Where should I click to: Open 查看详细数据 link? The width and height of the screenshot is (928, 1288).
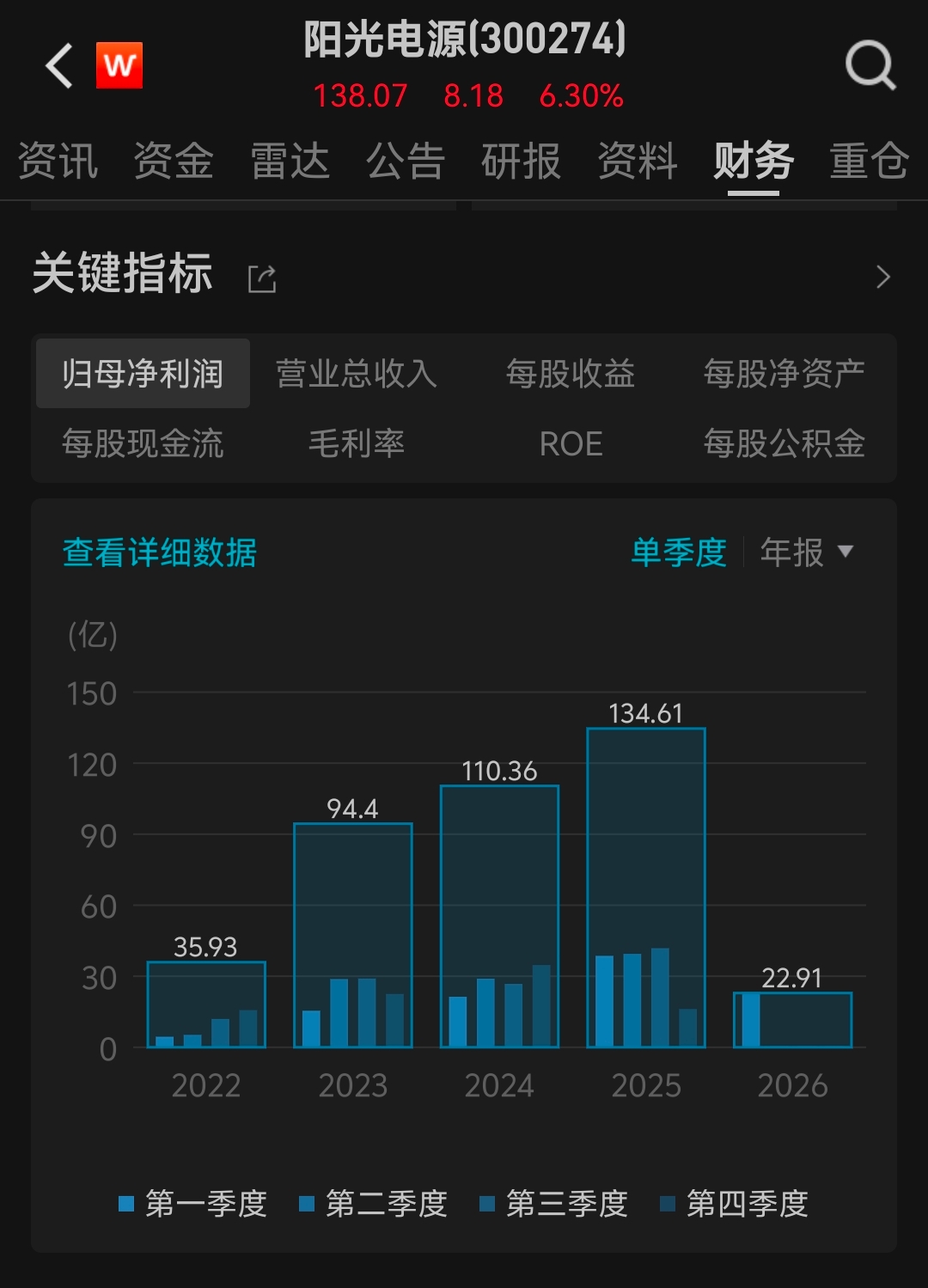160,552
